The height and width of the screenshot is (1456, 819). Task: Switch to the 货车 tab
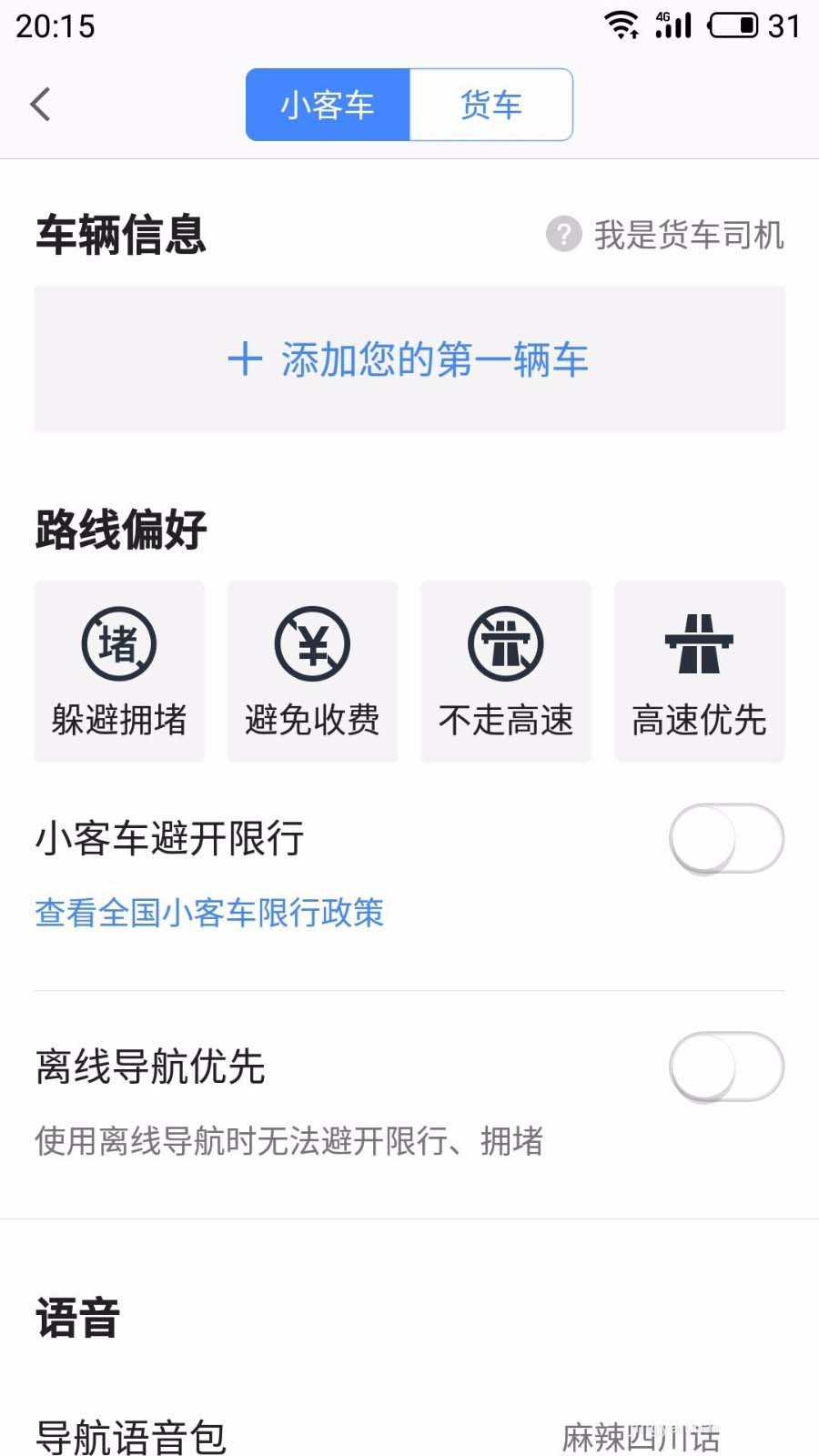coord(491,105)
